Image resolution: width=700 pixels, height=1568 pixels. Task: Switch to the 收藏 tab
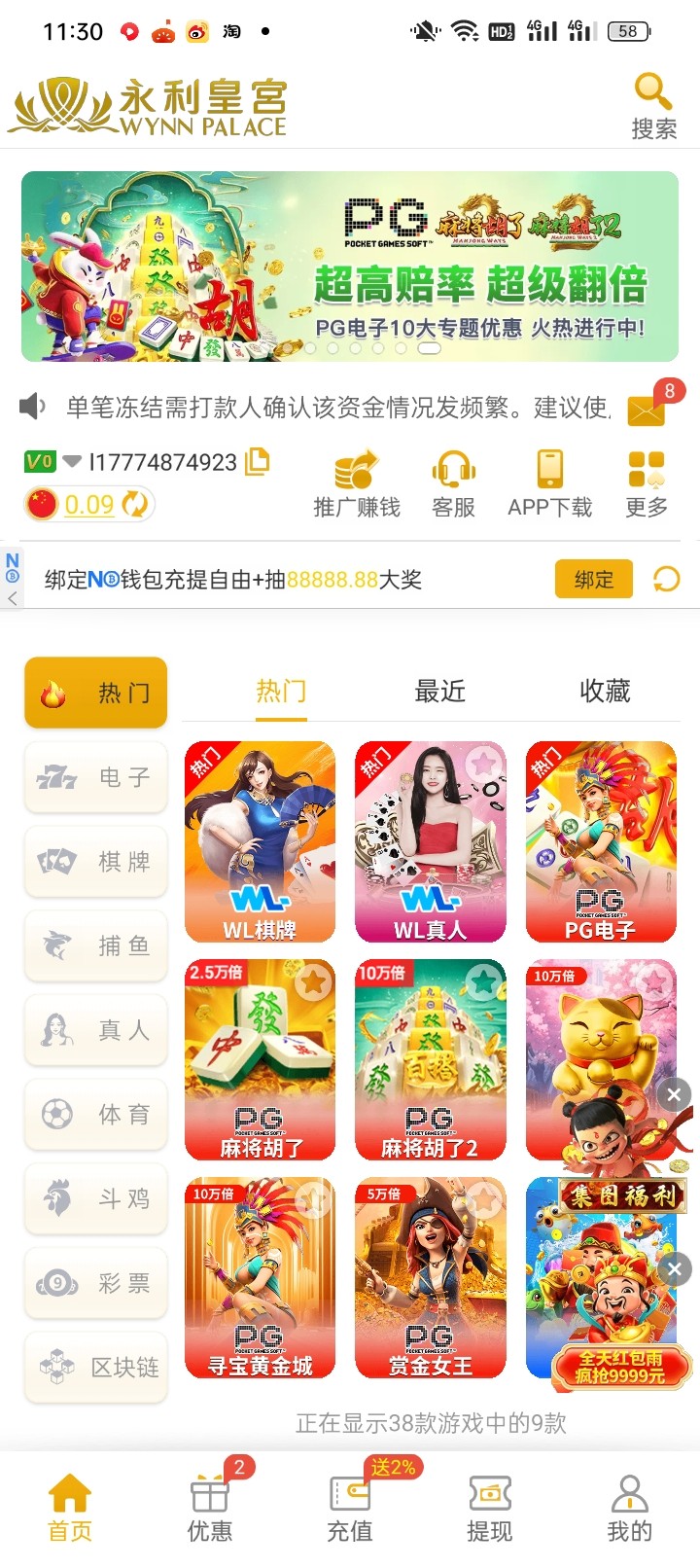(605, 692)
